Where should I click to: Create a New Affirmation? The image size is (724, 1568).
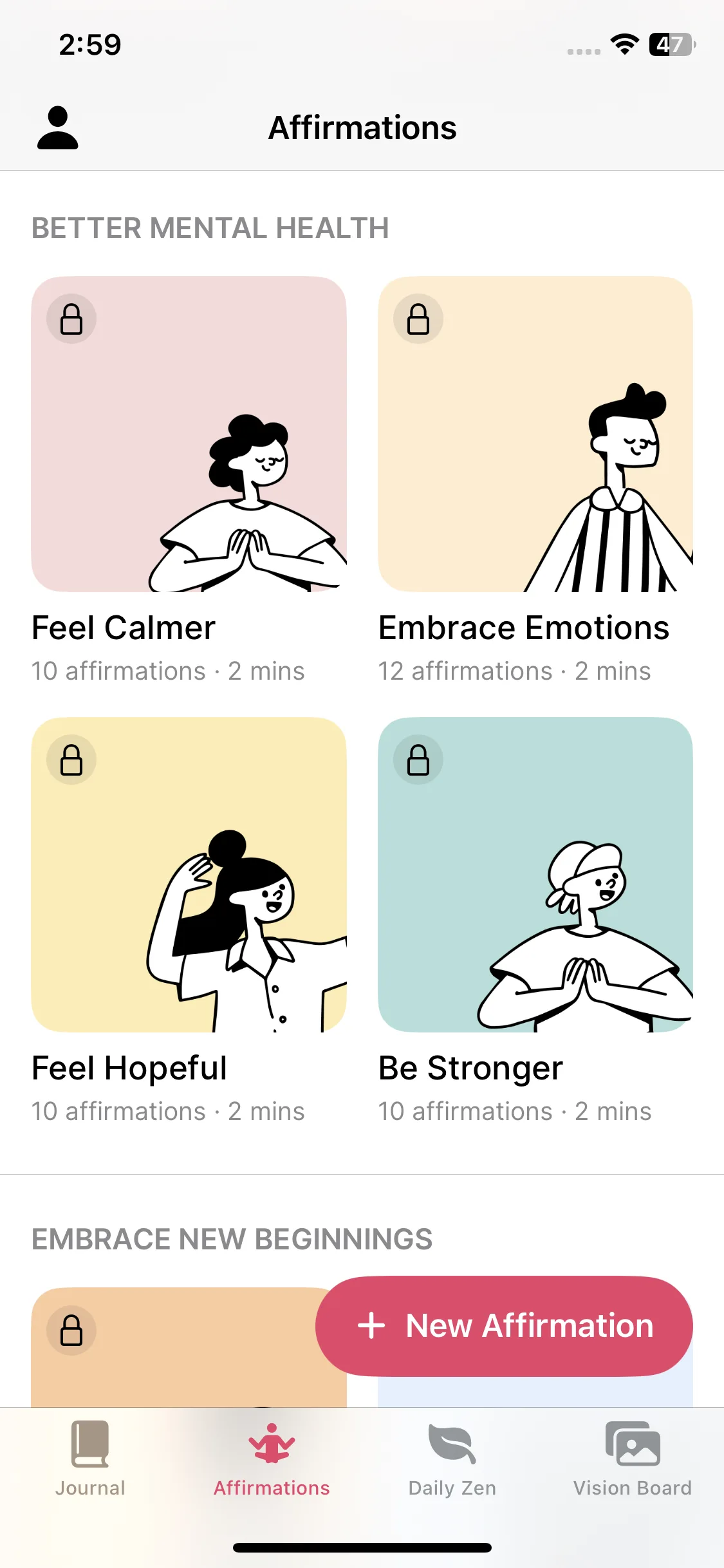[504, 1326]
